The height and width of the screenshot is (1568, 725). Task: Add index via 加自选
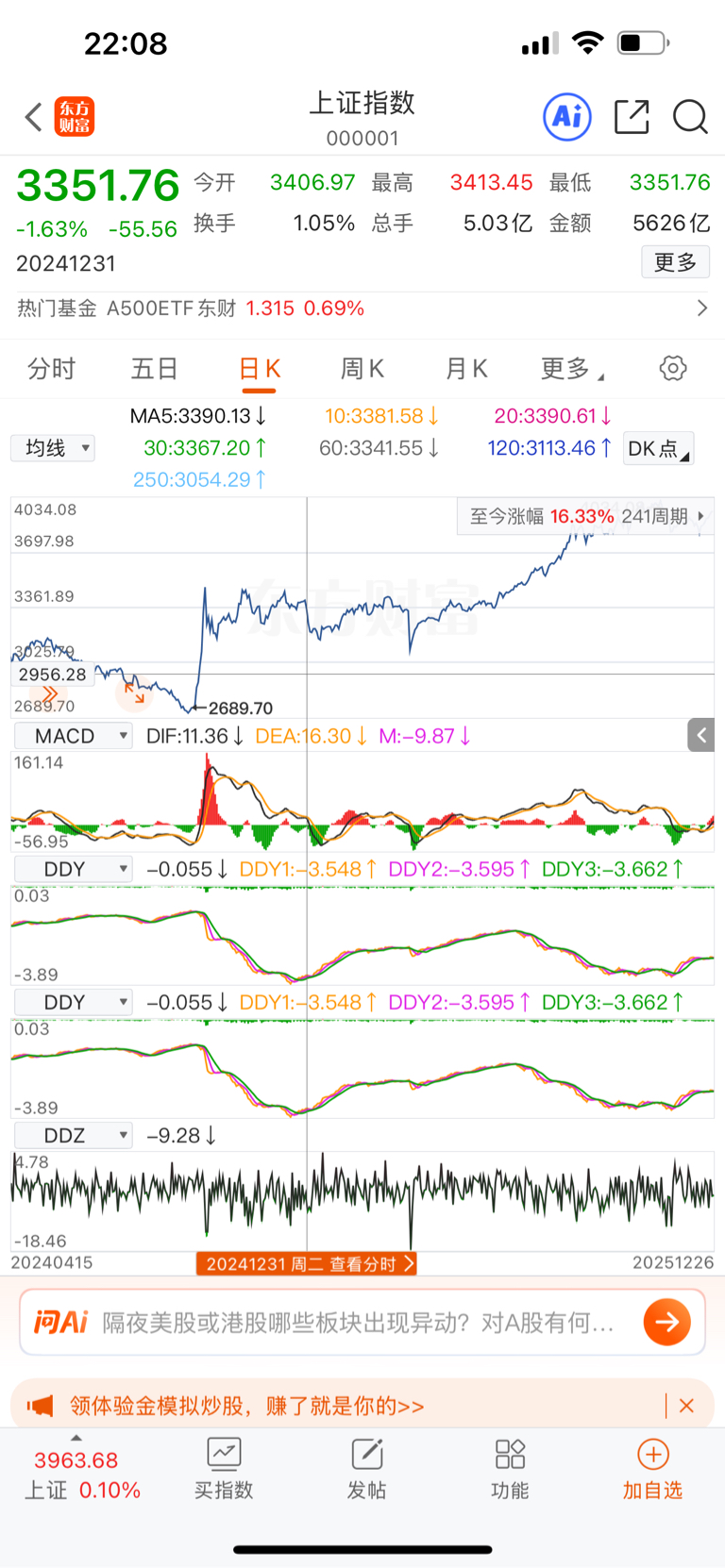pyautogui.click(x=652, y=1469)
